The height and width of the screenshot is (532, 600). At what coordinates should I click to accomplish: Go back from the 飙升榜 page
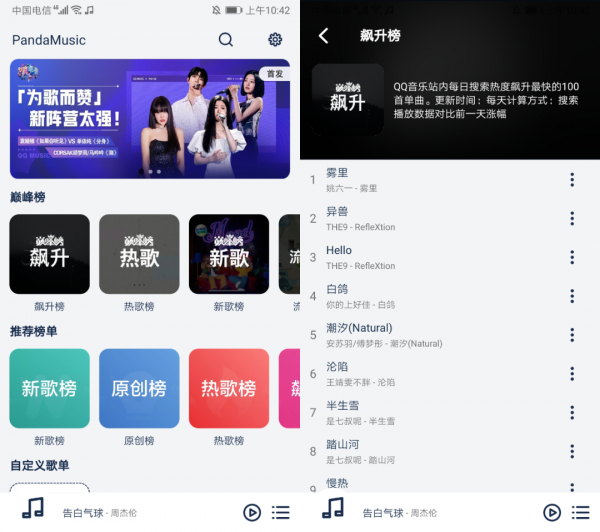pos(323,36)
